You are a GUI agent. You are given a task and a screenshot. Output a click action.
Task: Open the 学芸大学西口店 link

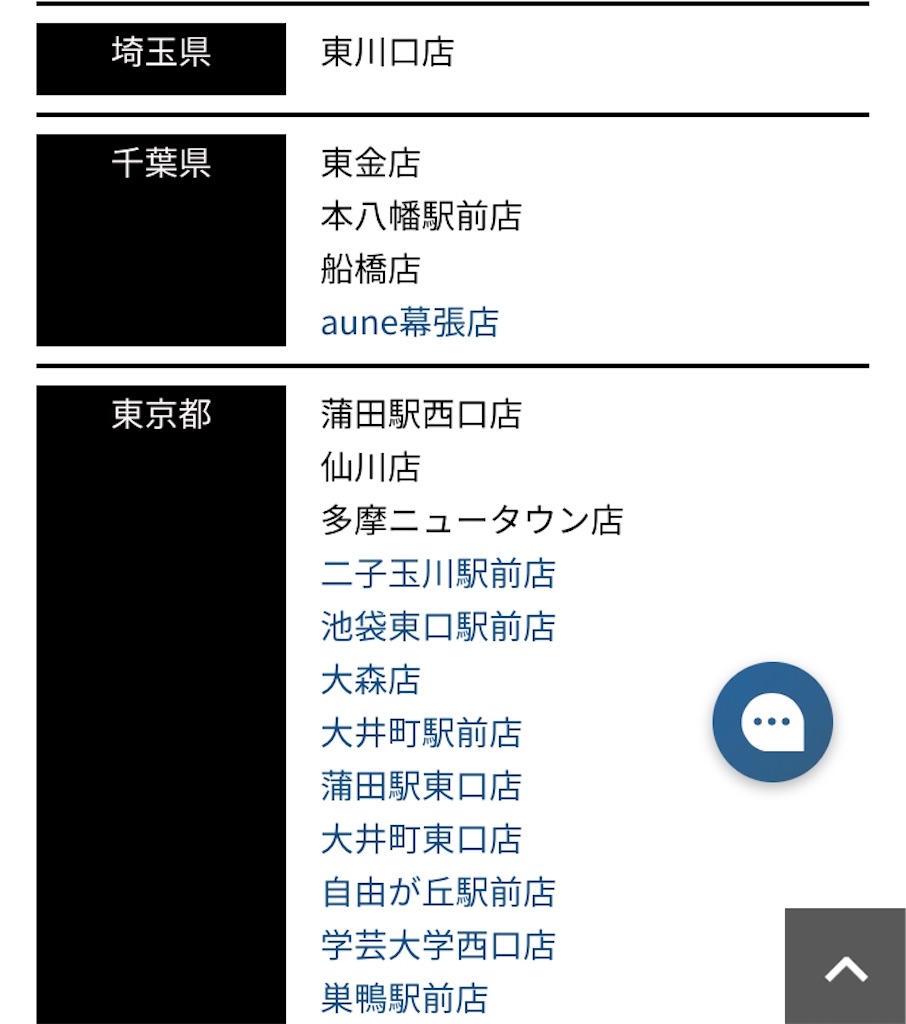click(437, 945)
